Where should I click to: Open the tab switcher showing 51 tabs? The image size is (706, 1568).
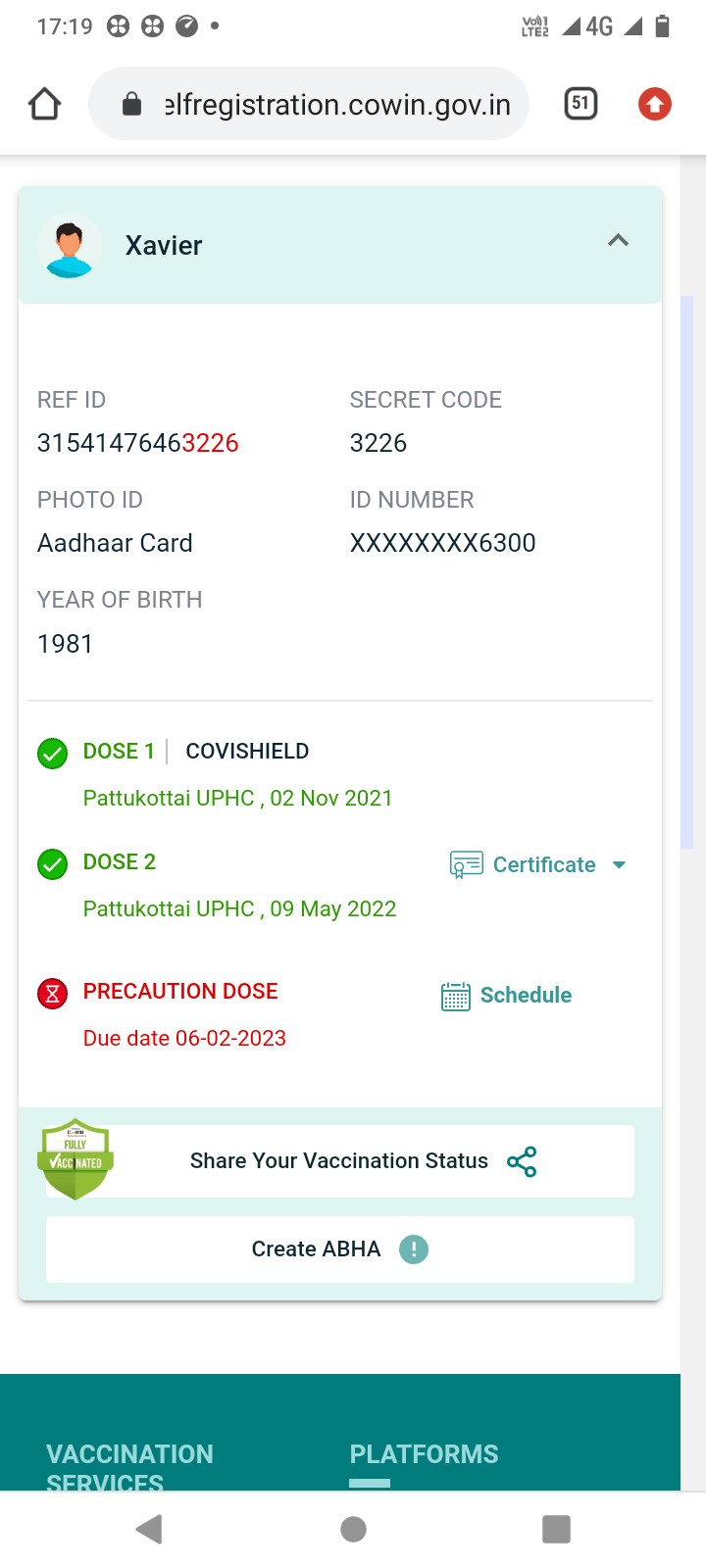pyautogui.click(x=580, y=104)
